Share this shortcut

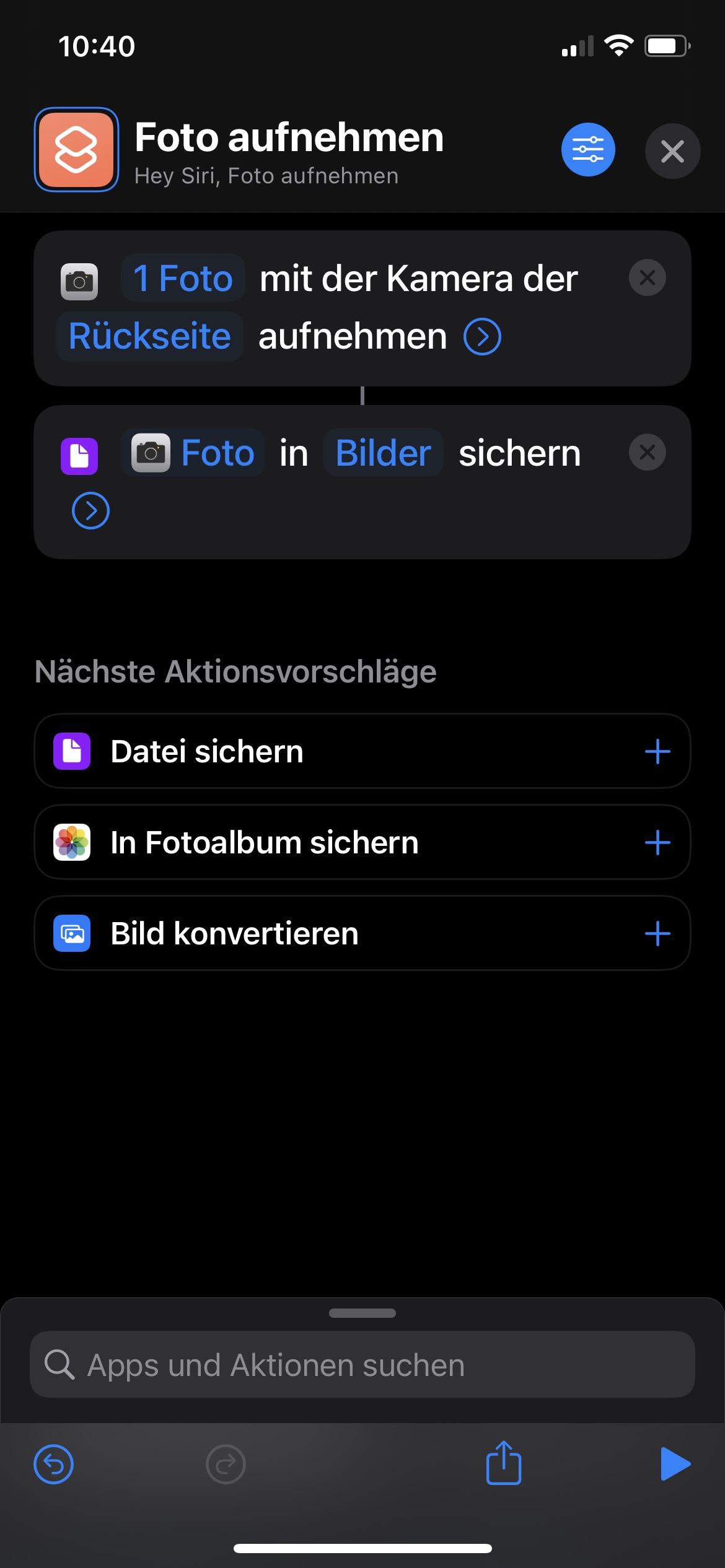[x=503, y=1463]
